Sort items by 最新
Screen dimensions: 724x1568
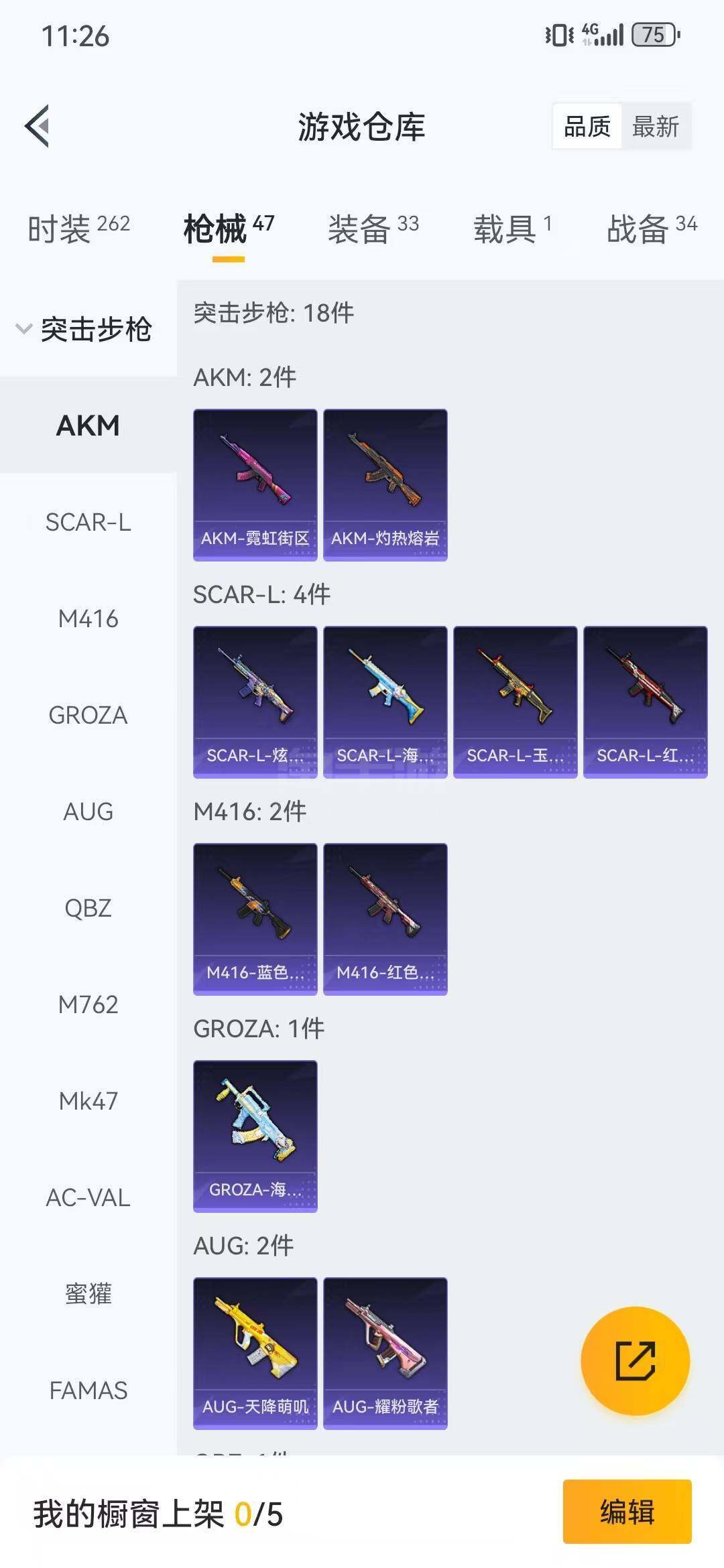[x=655, y=126]
